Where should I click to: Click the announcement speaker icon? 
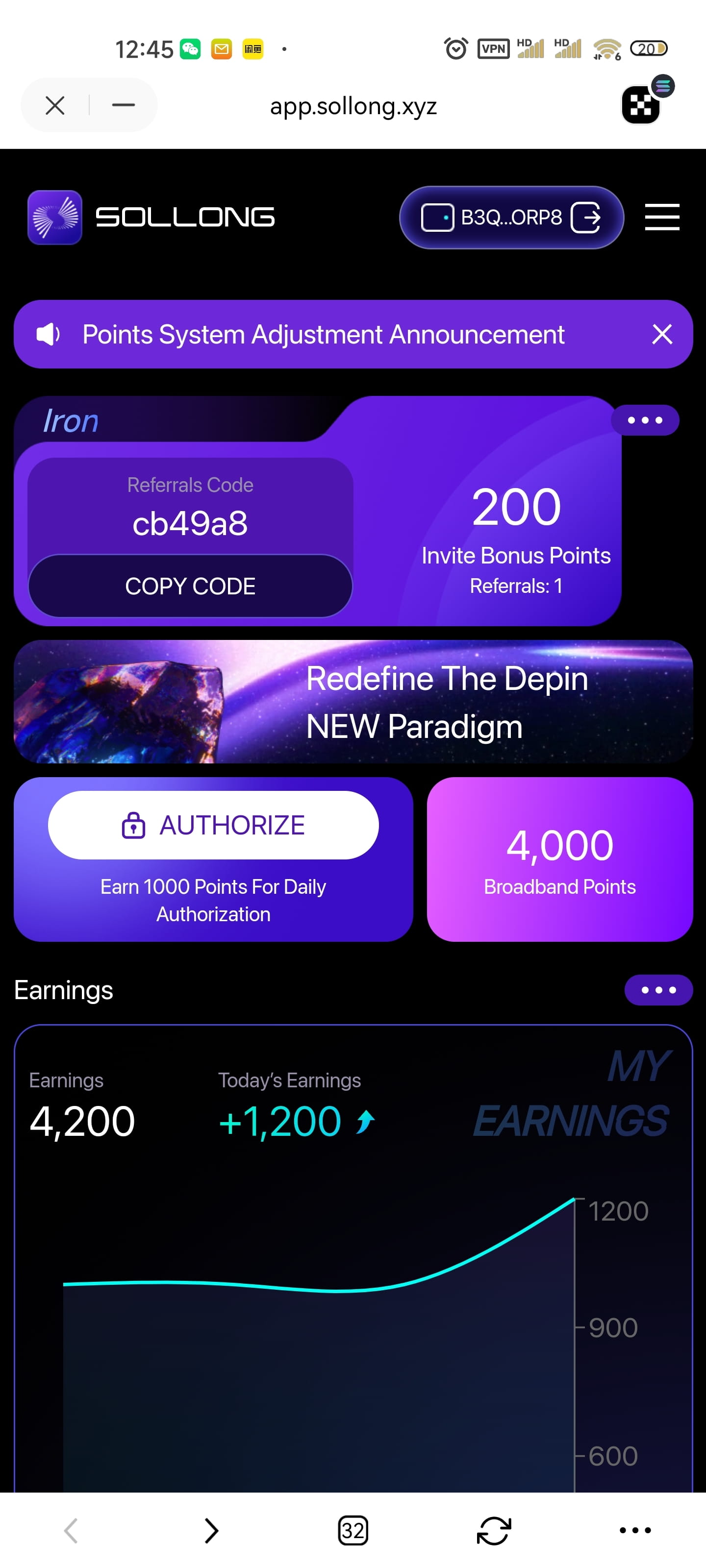[x=49, y=334]
